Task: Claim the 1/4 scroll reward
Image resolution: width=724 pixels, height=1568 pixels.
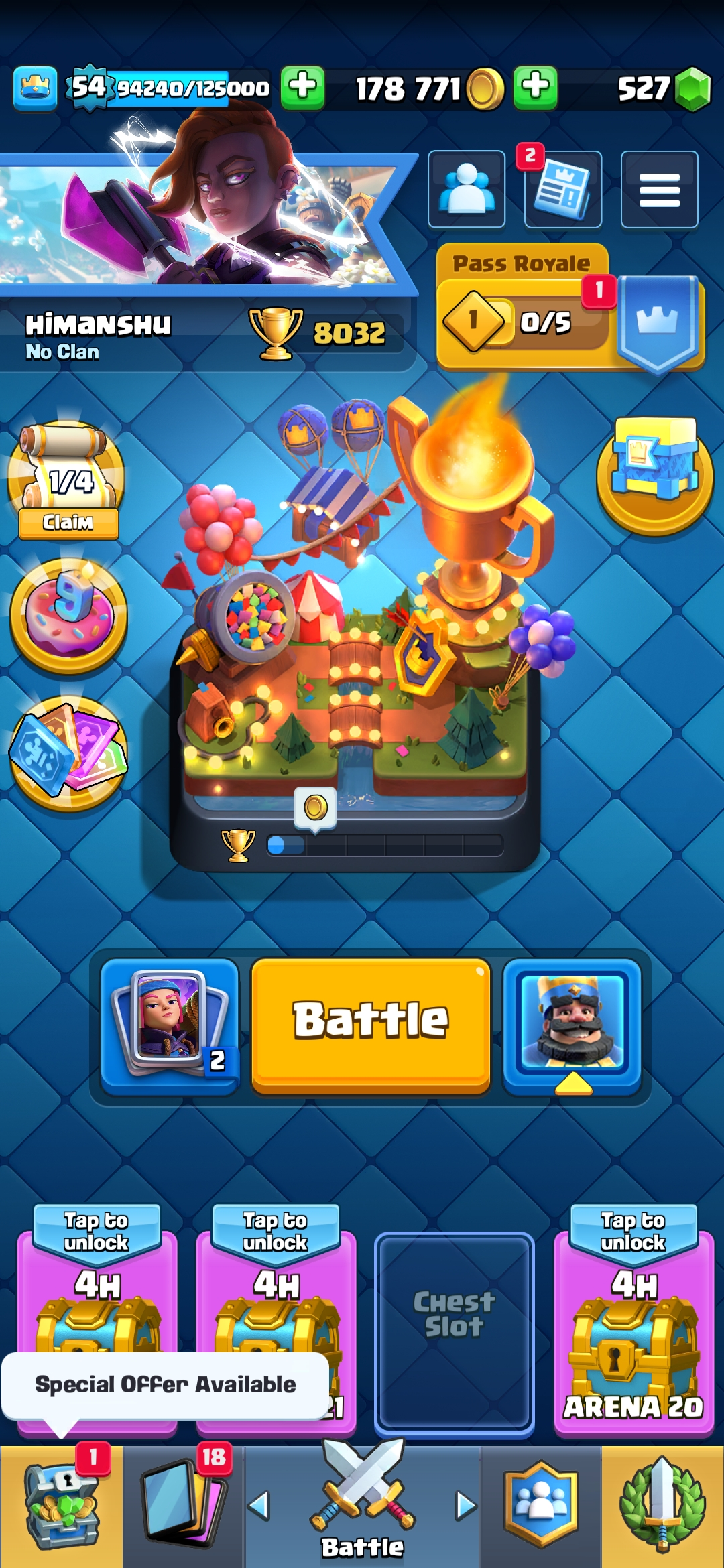Action: point(68,523)
